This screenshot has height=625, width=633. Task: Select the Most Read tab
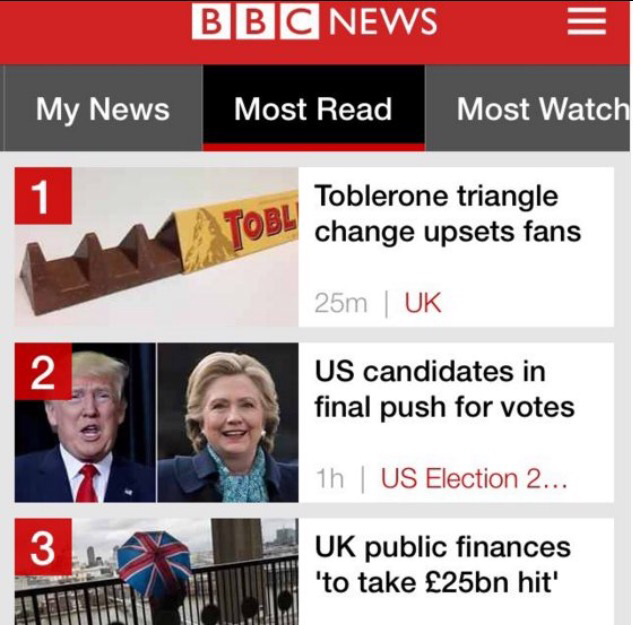coord(313,109)
